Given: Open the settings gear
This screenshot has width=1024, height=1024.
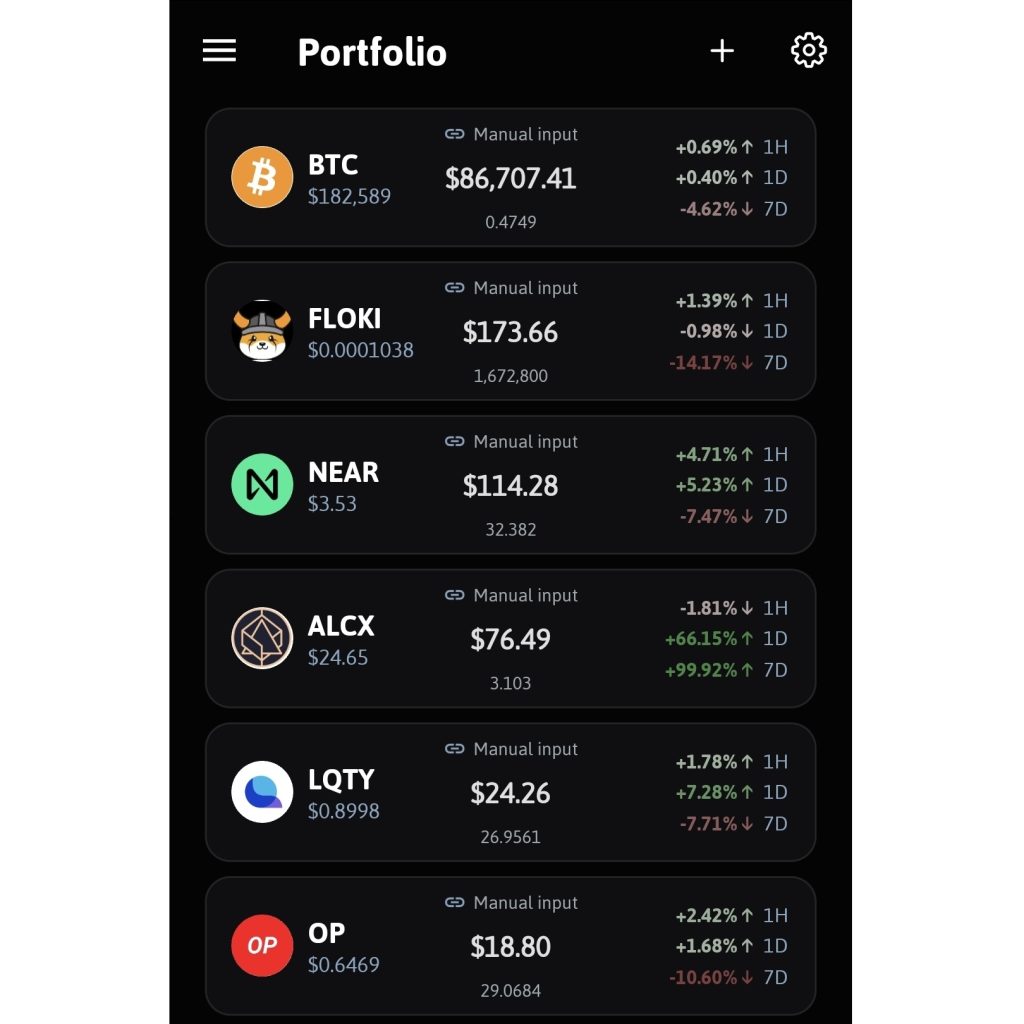Looking at the screenshot, I should (x=808, y=51).
